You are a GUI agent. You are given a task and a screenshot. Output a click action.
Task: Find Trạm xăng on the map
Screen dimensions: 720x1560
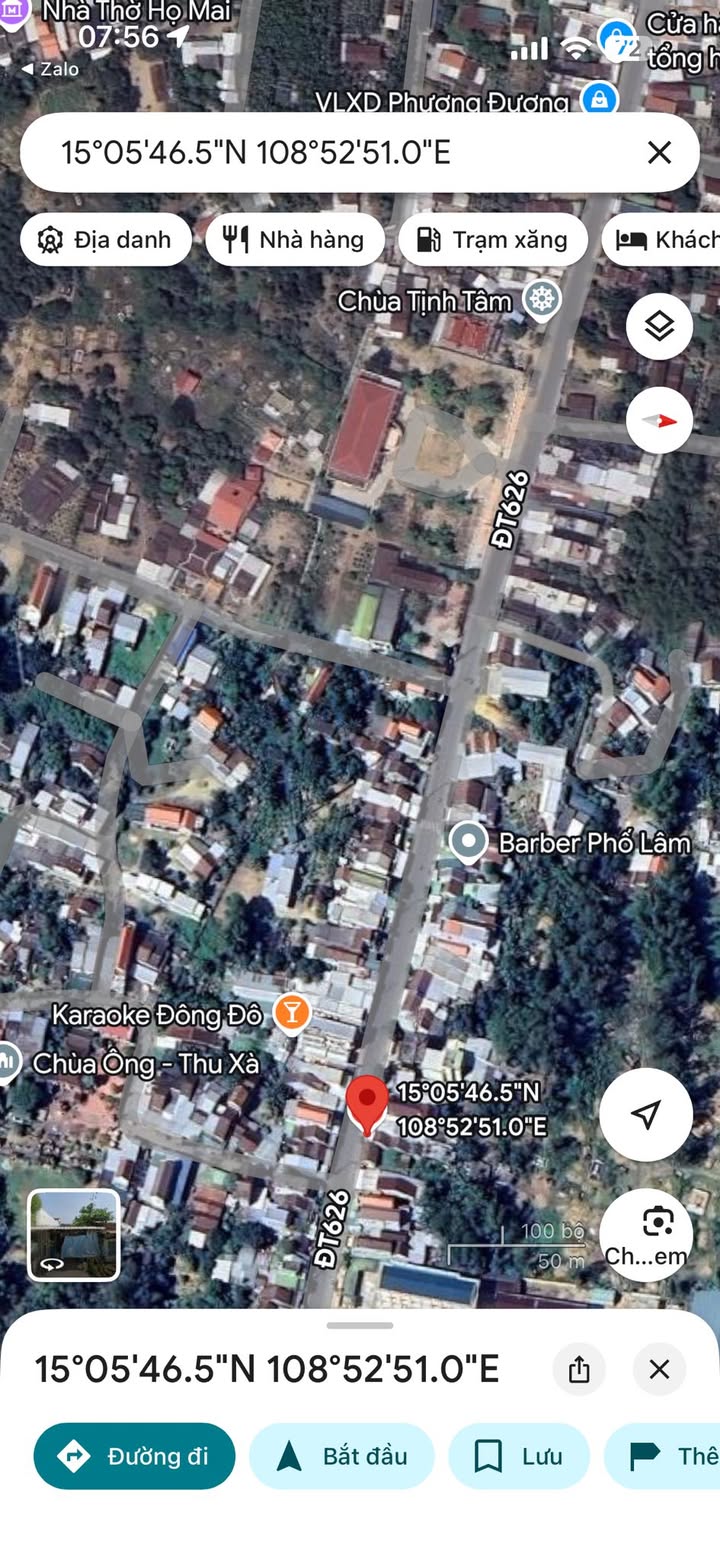[492, 240]
